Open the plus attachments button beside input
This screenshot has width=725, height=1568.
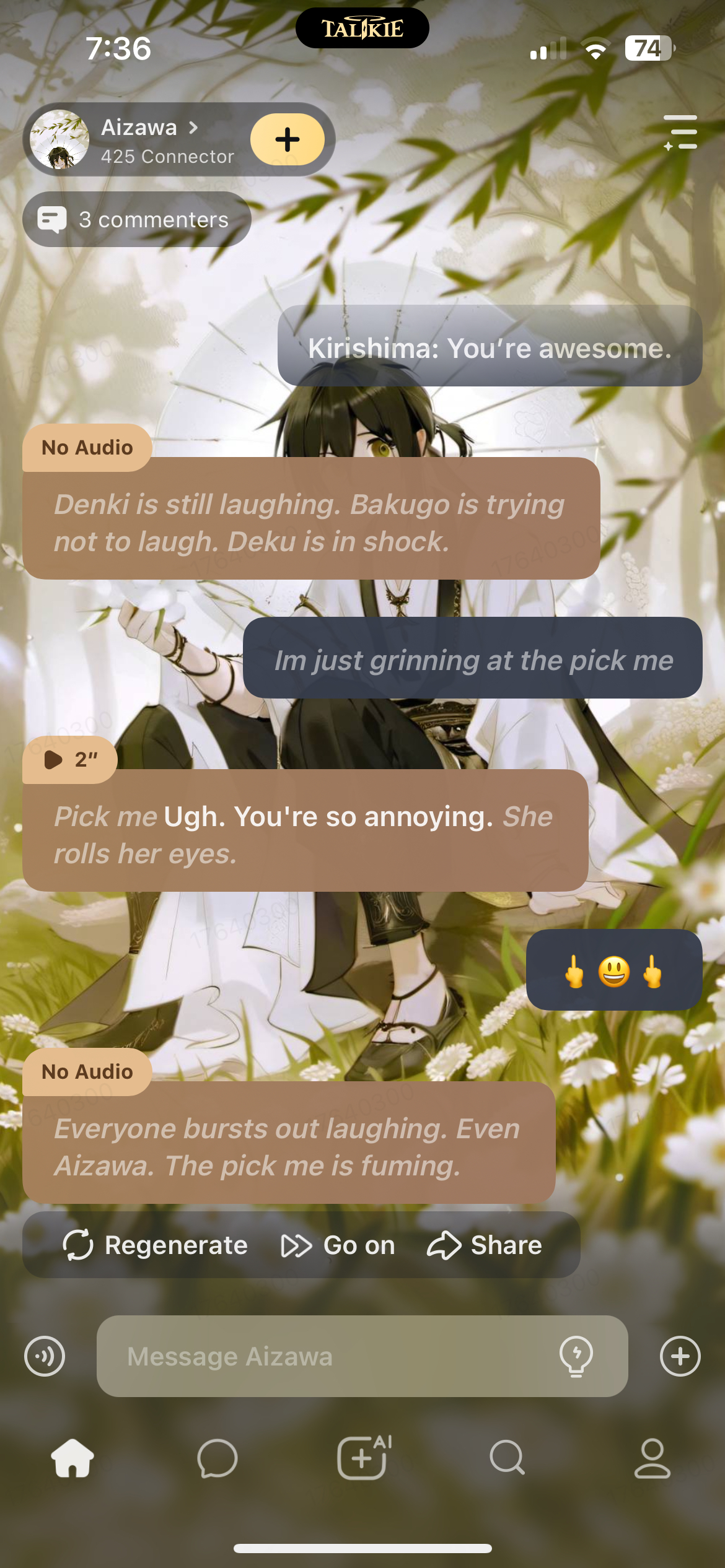pos(680,1356)
